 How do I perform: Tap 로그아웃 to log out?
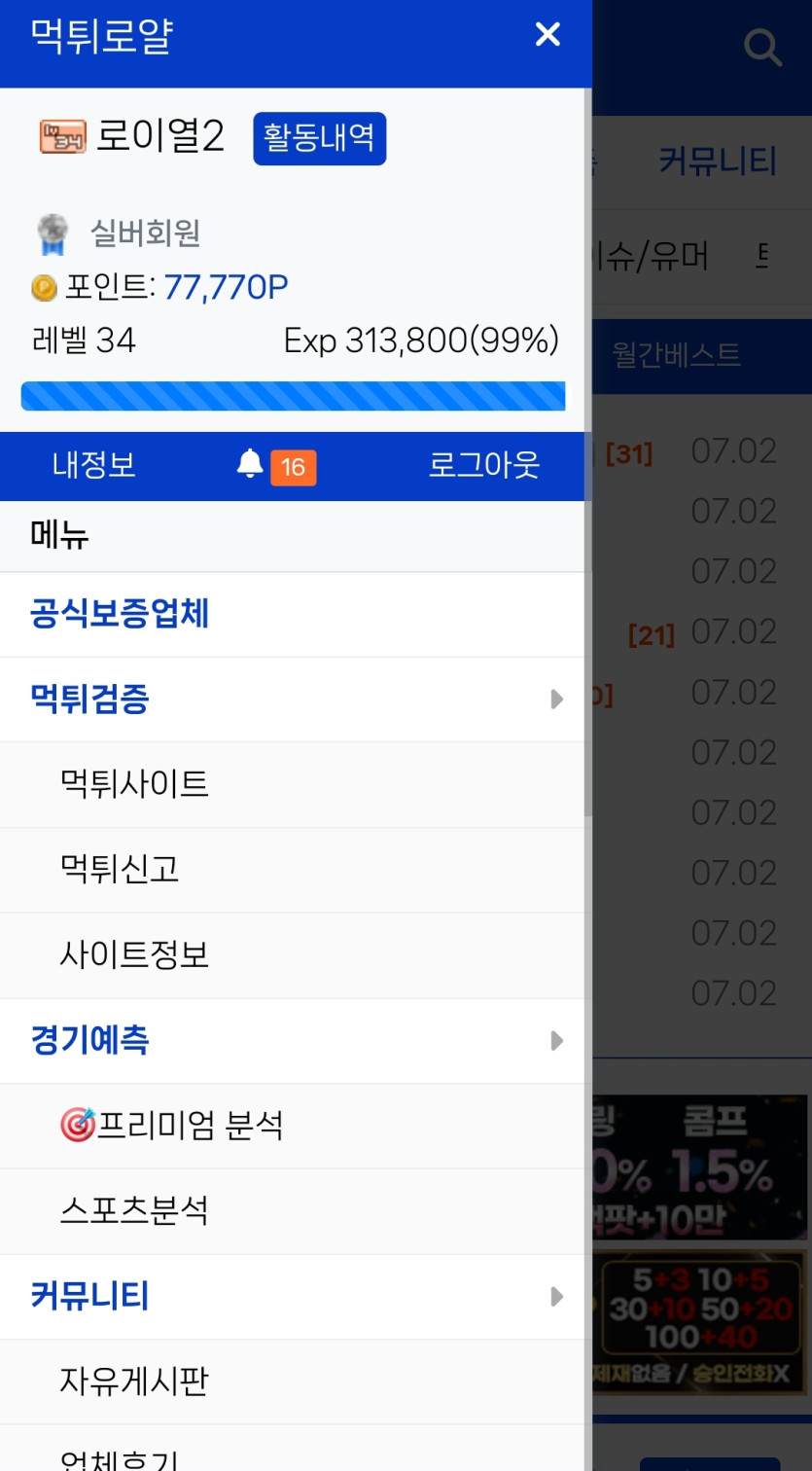(483, 465)
